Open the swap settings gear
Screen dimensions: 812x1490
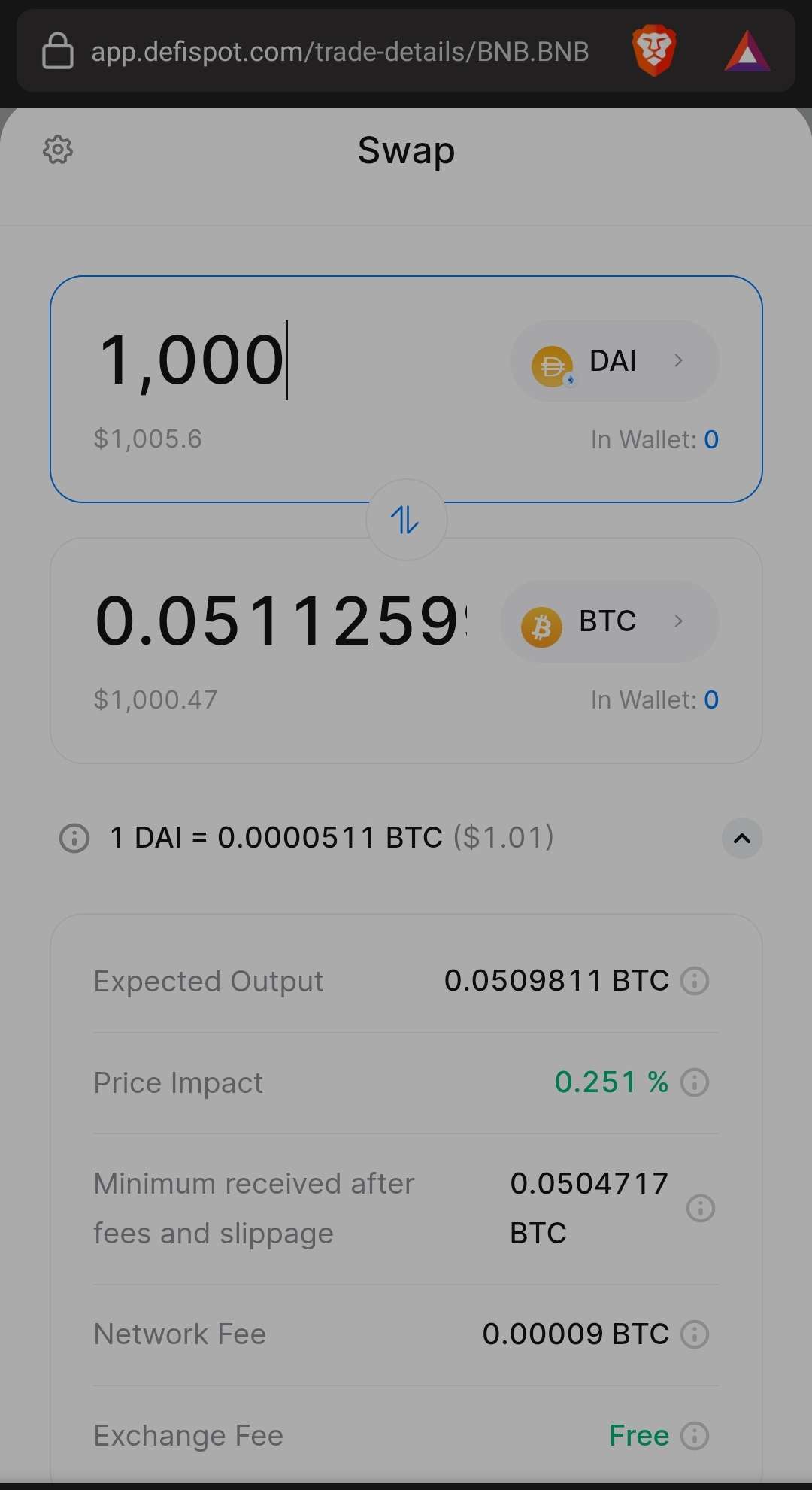58,150
